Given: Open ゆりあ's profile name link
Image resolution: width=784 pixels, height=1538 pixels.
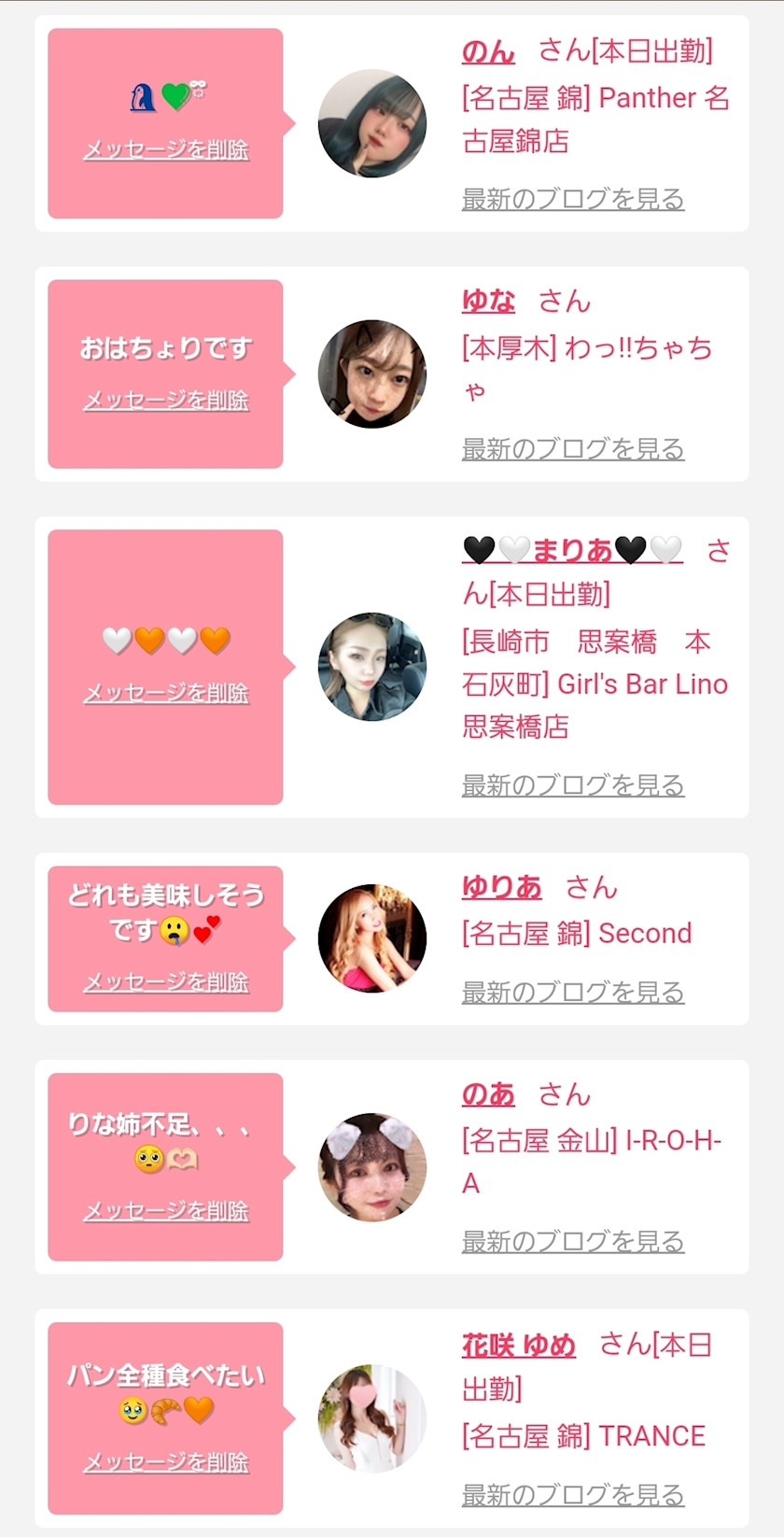Looking at the screenshot, I should pyautogui.click(x=501, y=887).
